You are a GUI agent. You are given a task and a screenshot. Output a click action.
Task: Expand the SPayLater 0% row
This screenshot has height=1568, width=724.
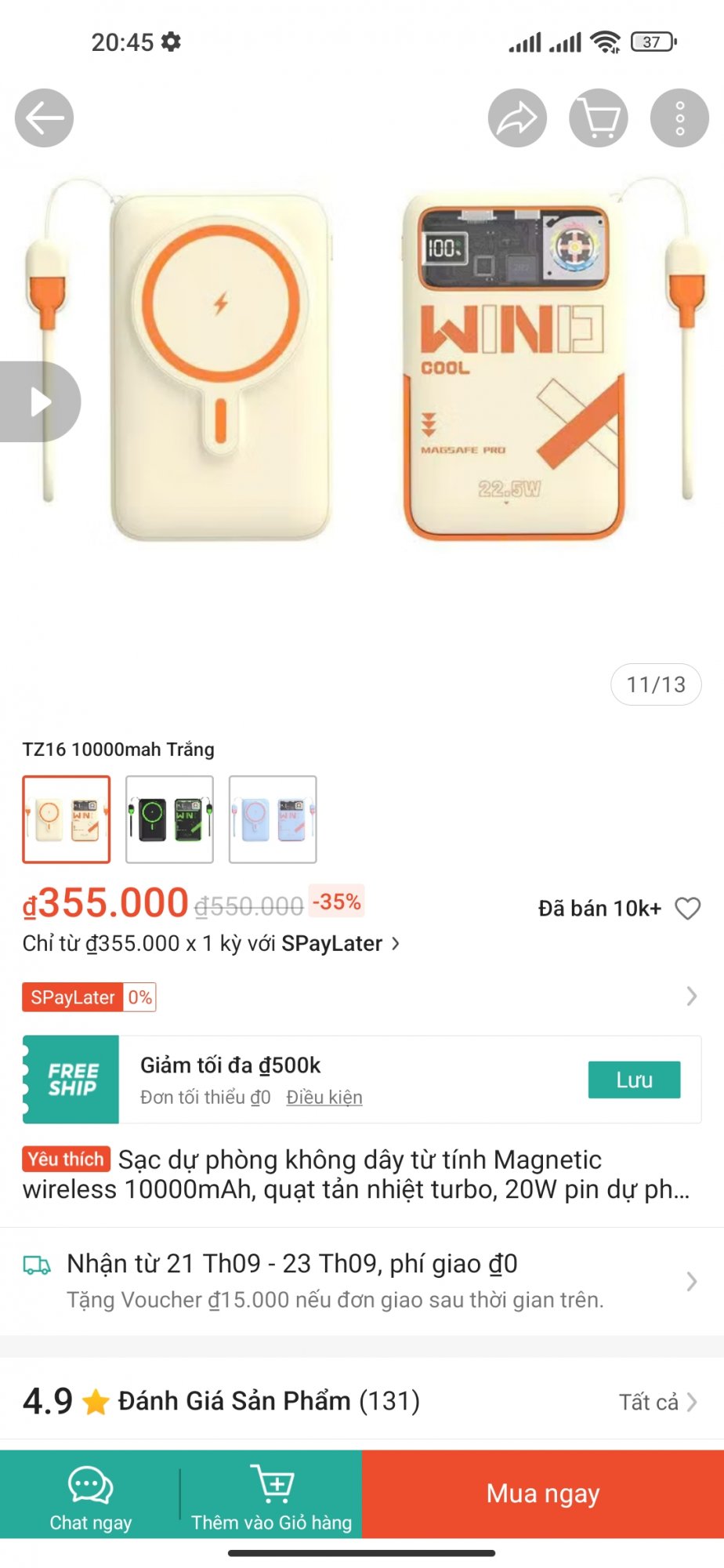(x=690, y=996)
